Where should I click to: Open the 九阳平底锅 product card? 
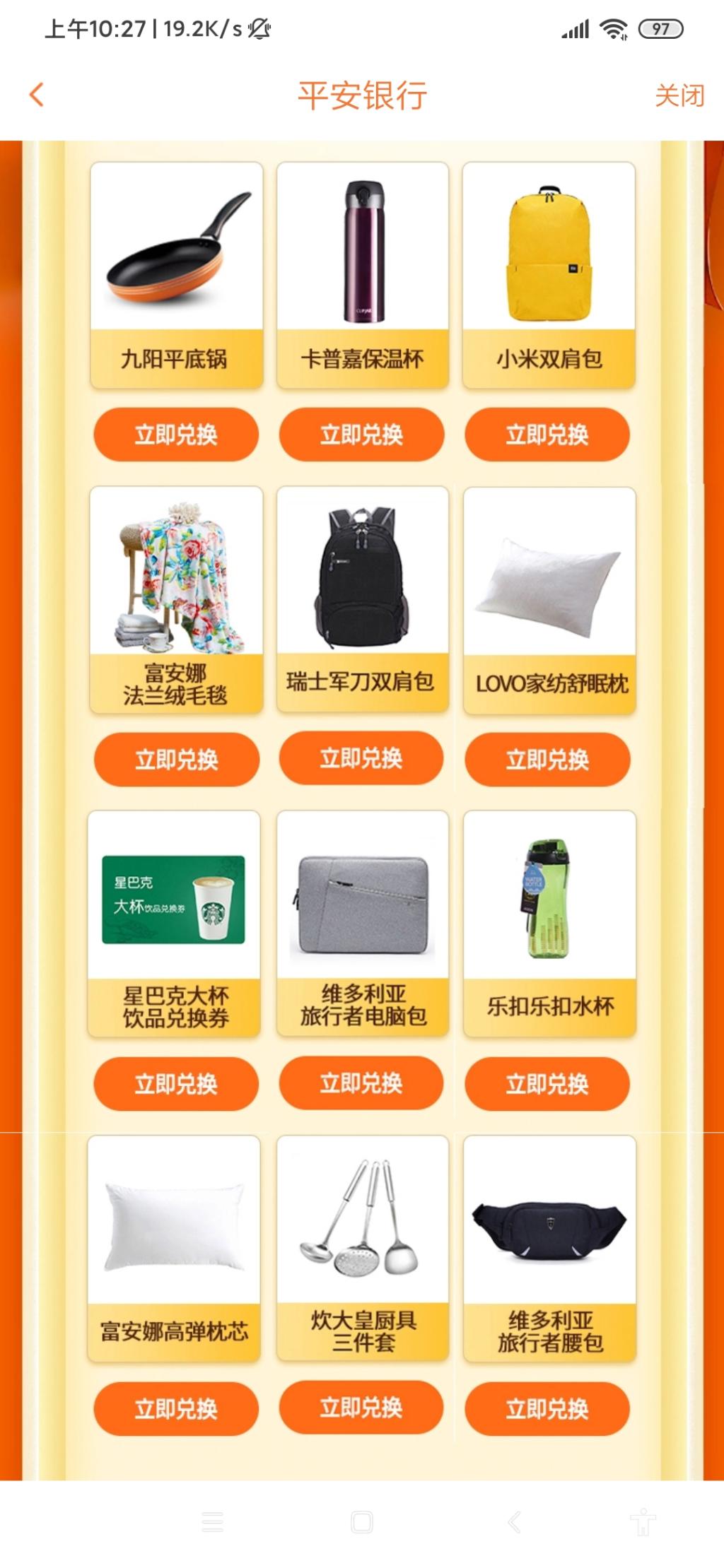(x=176, y=275)
